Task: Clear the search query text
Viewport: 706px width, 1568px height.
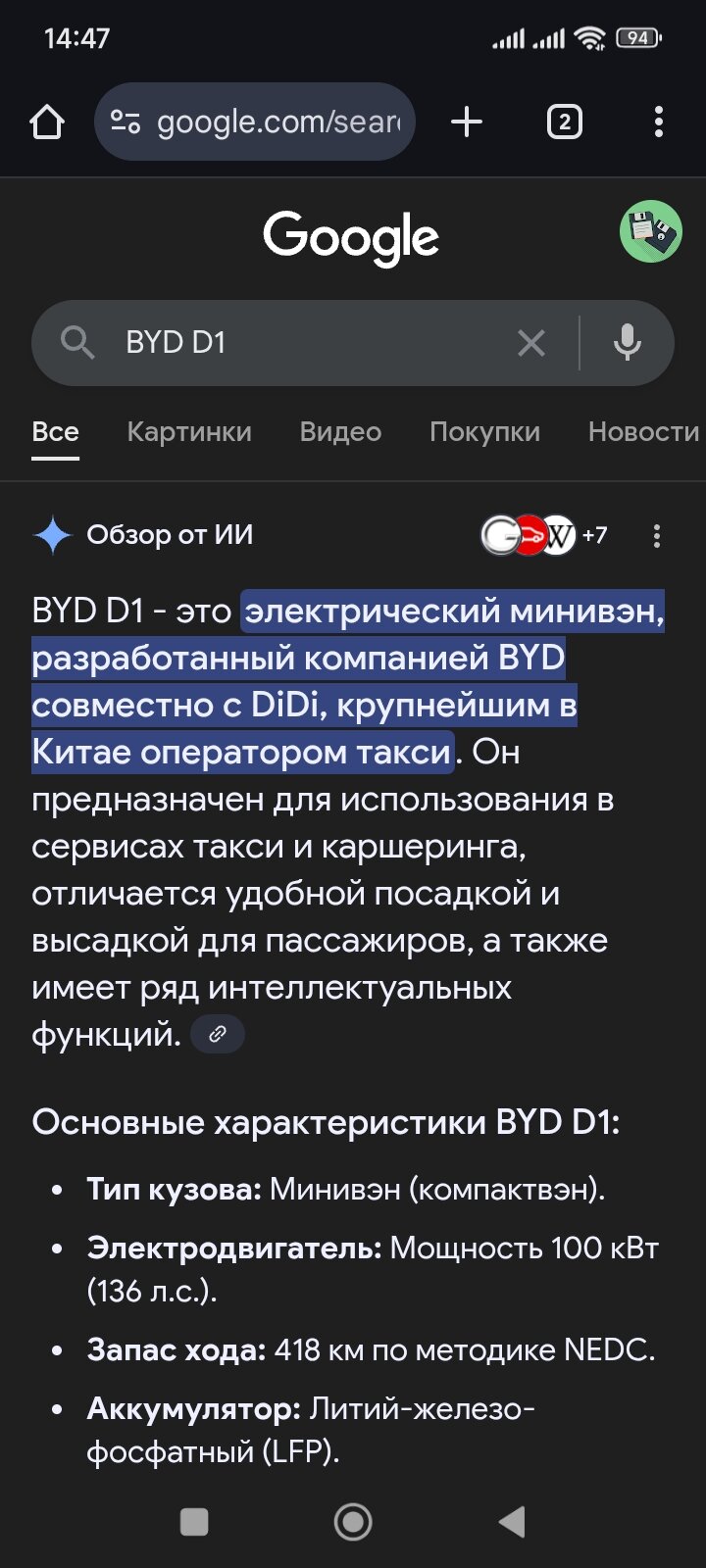Action: coord(531,343)
